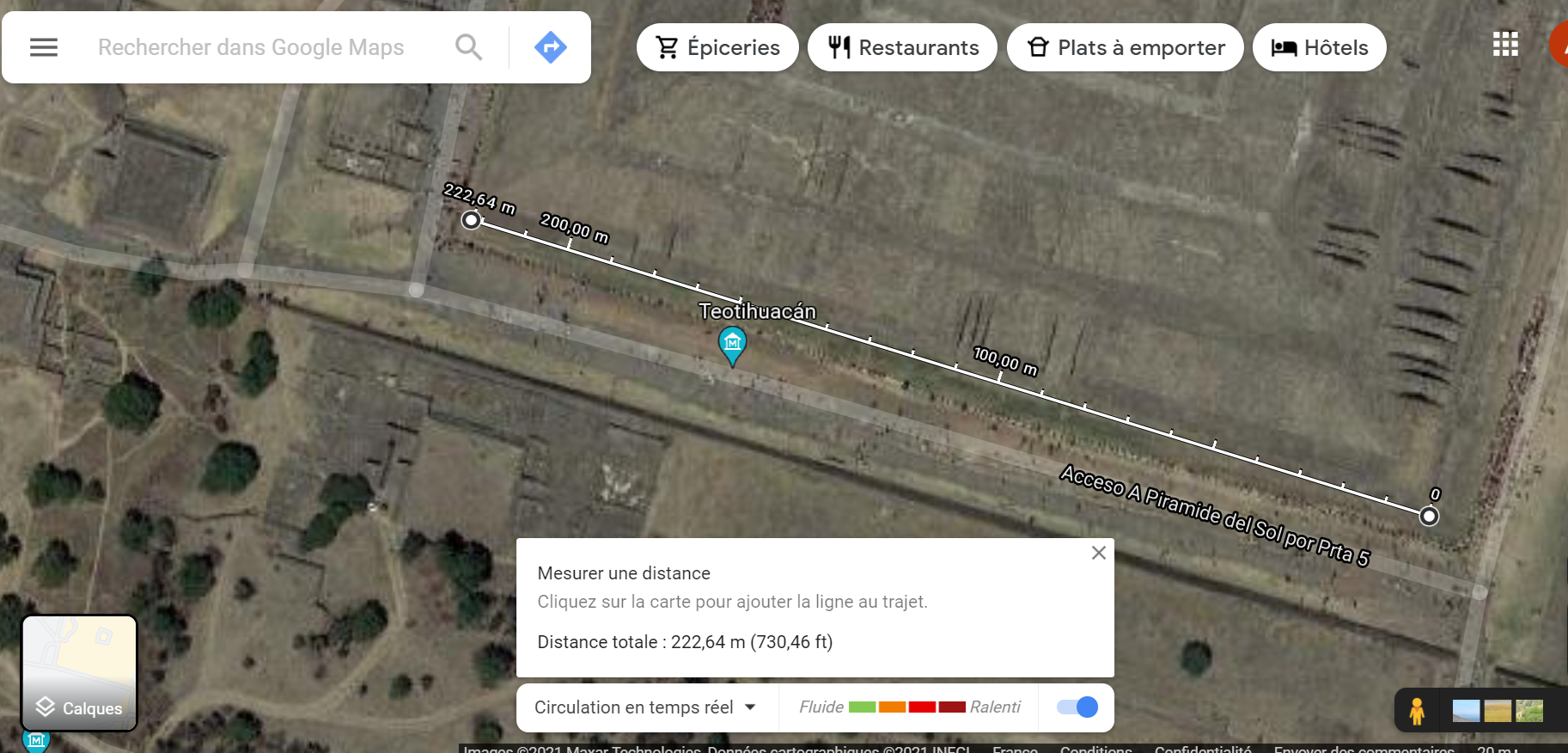Image resolution: width=1568 pixels, height=753 pixels.
Task: Select the Hôtels chip
Action: point(1319,47)
